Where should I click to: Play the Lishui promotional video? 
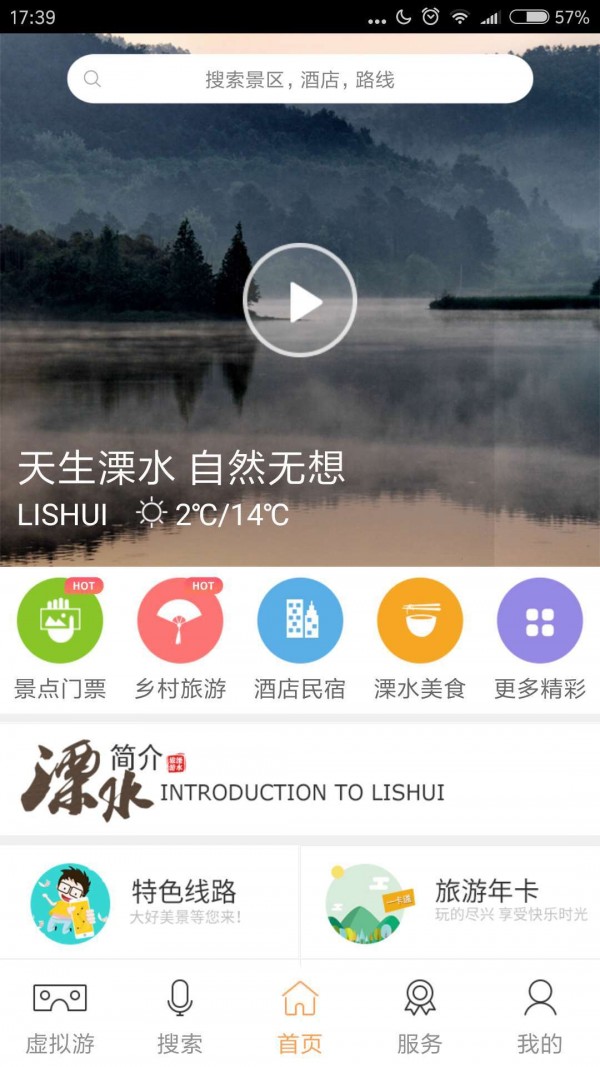pos(300,300)
